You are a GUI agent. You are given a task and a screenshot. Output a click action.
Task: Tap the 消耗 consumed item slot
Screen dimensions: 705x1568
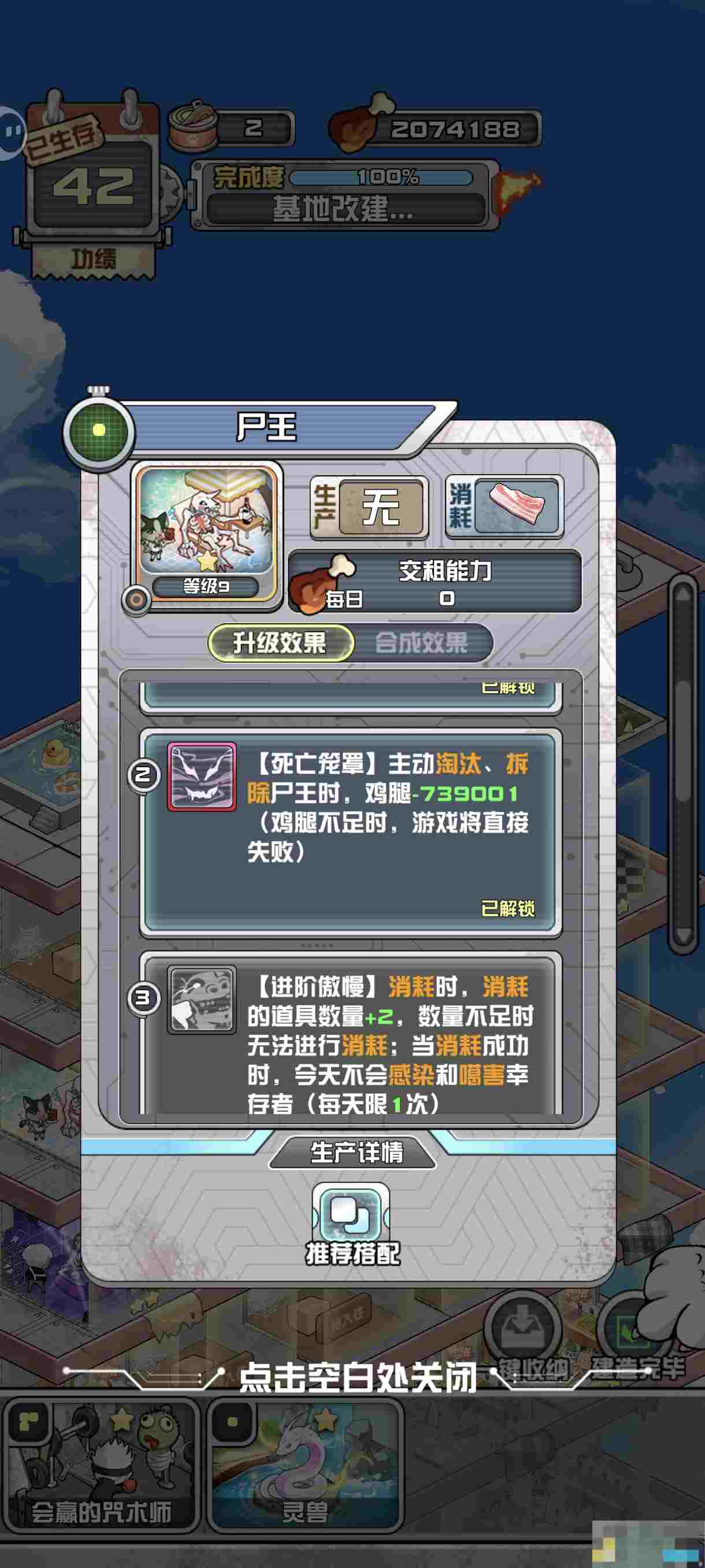[x=504, y=506]
